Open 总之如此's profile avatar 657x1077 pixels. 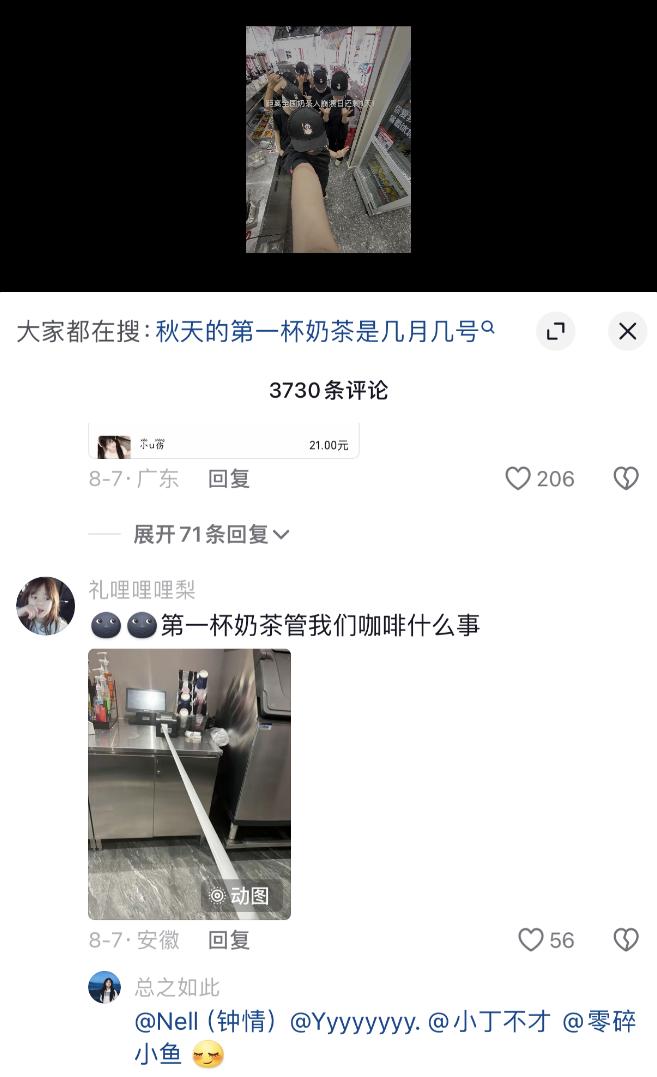point(105,987)
